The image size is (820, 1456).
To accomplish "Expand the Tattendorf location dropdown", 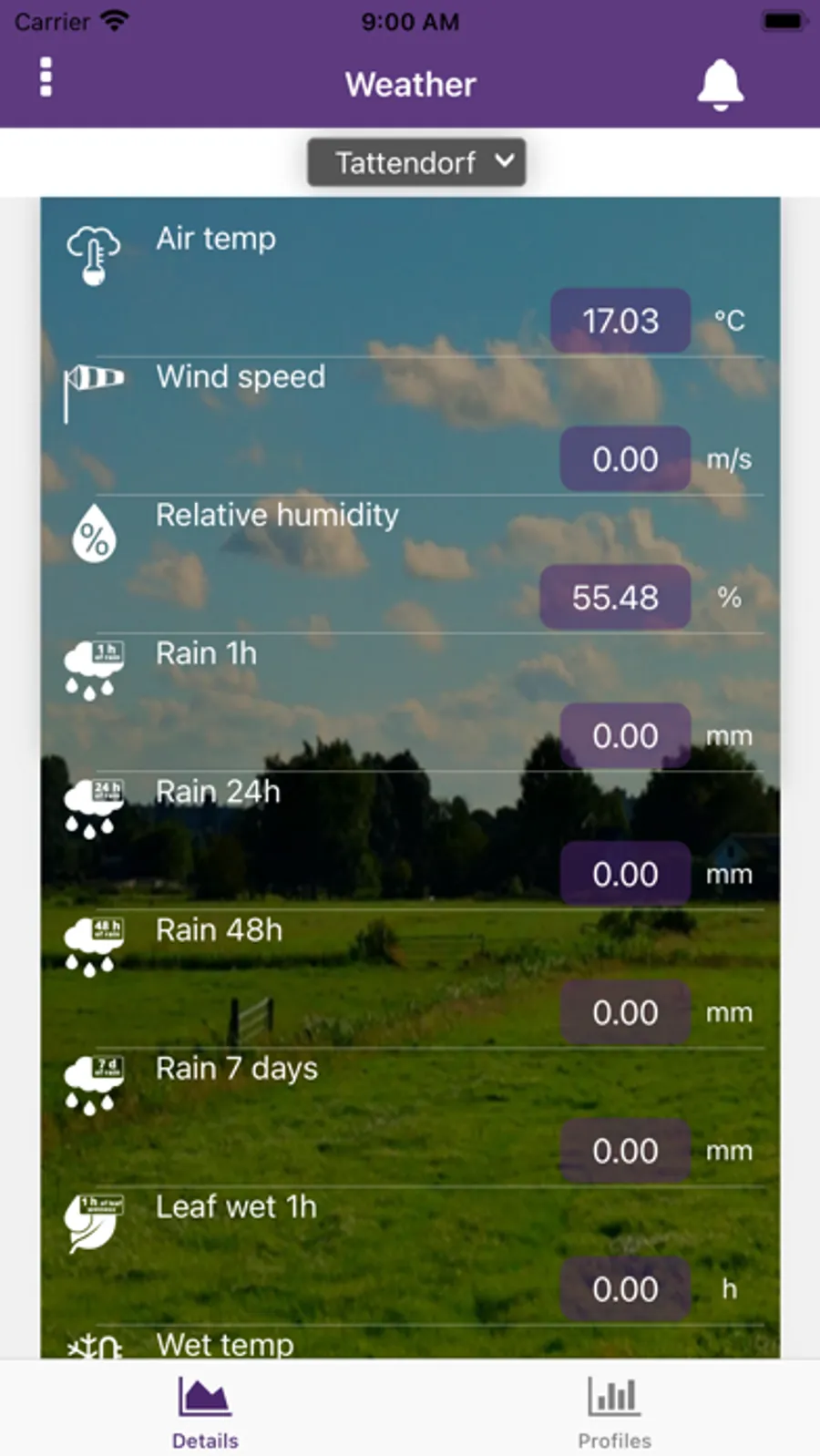I will (416, 163).
